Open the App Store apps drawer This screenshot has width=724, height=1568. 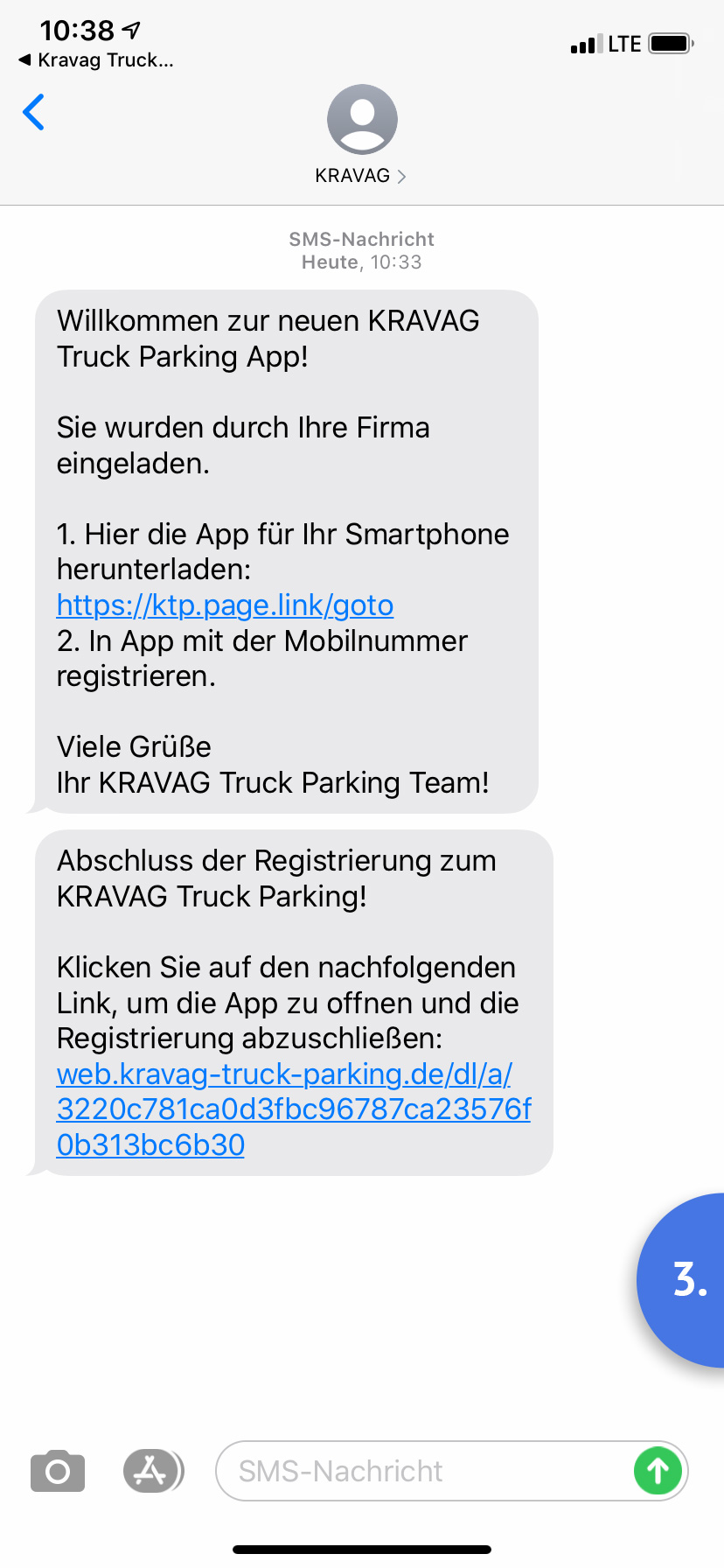pyautogui.click(x=153, y=1472)
